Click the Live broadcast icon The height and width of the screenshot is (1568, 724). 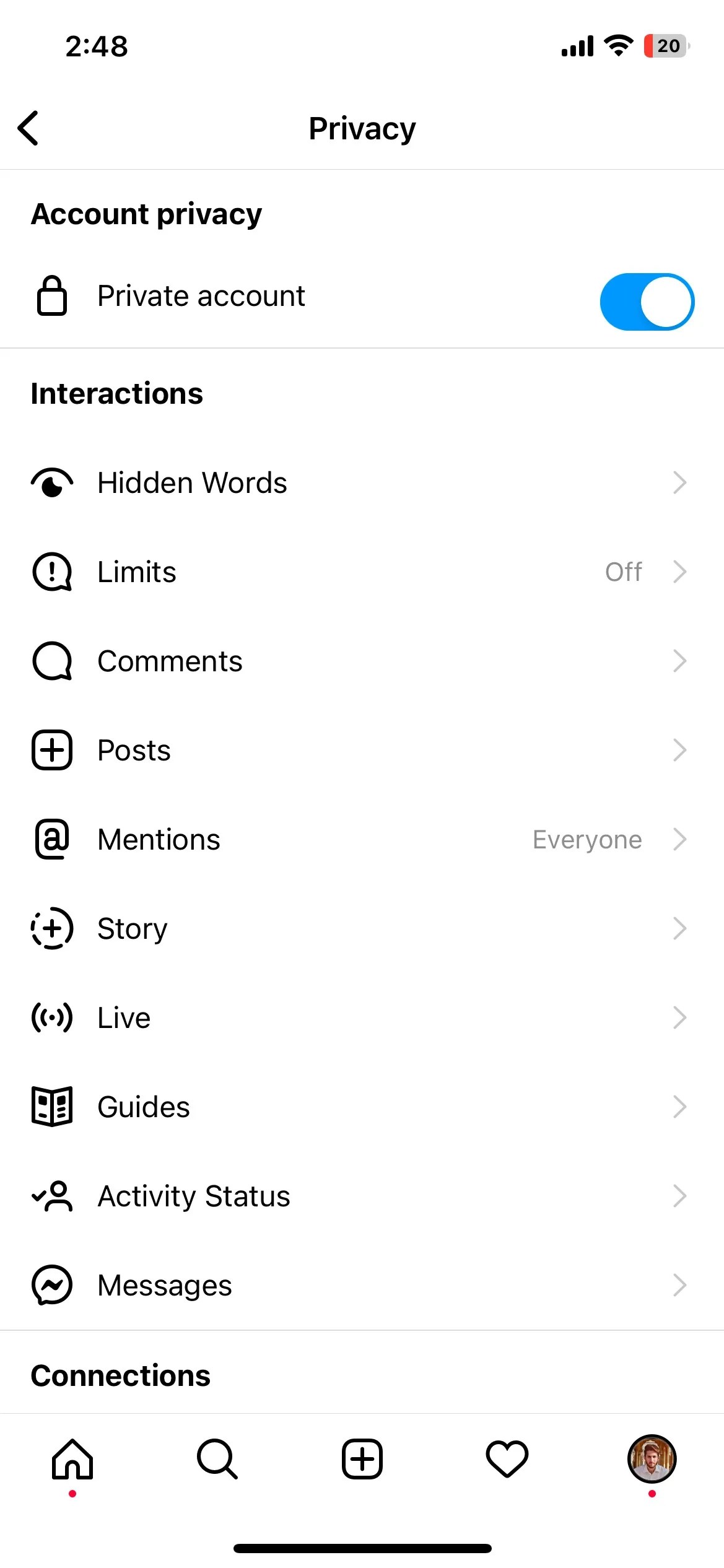click(x=52, y=1017)
